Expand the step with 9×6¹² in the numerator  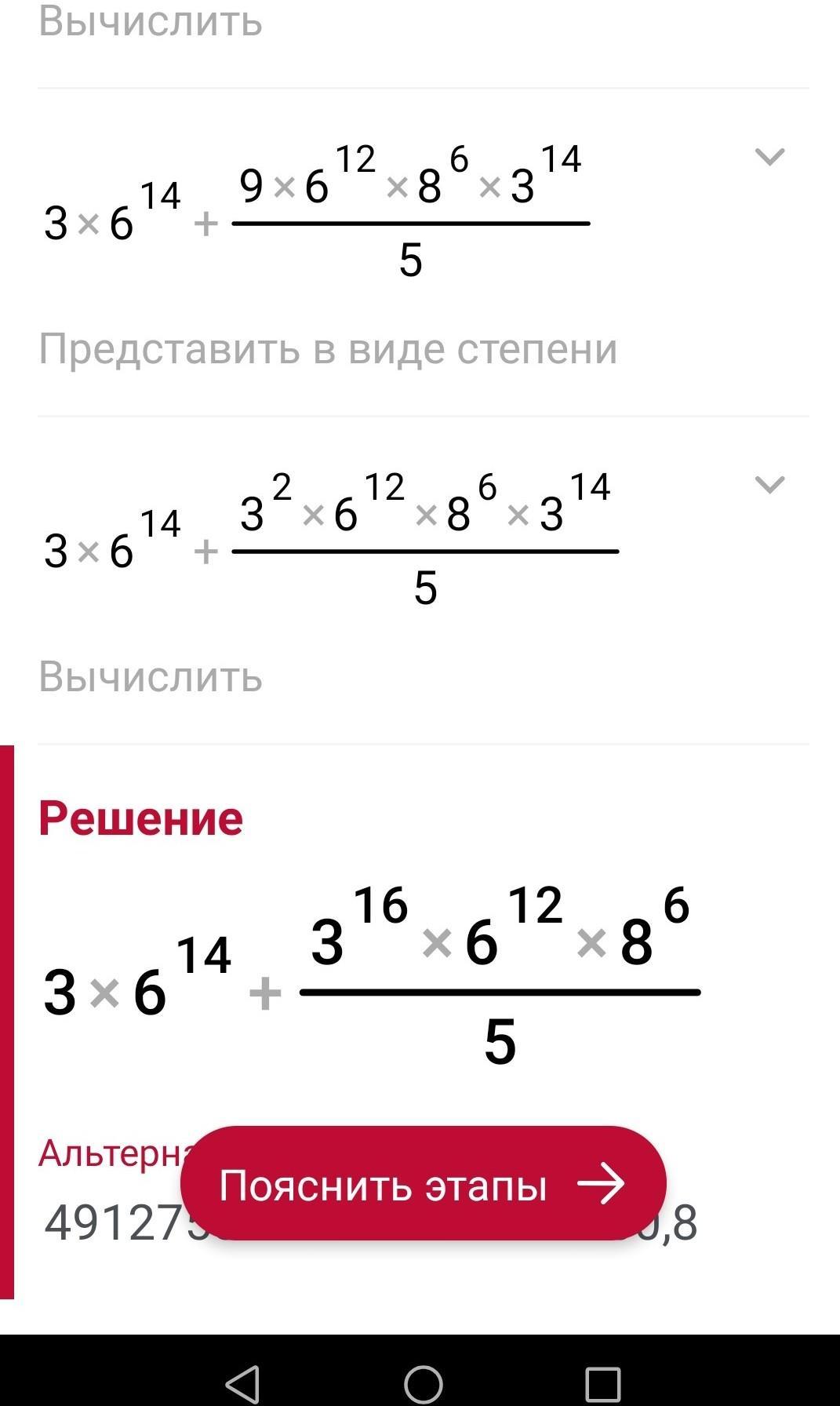pos(769,157)
